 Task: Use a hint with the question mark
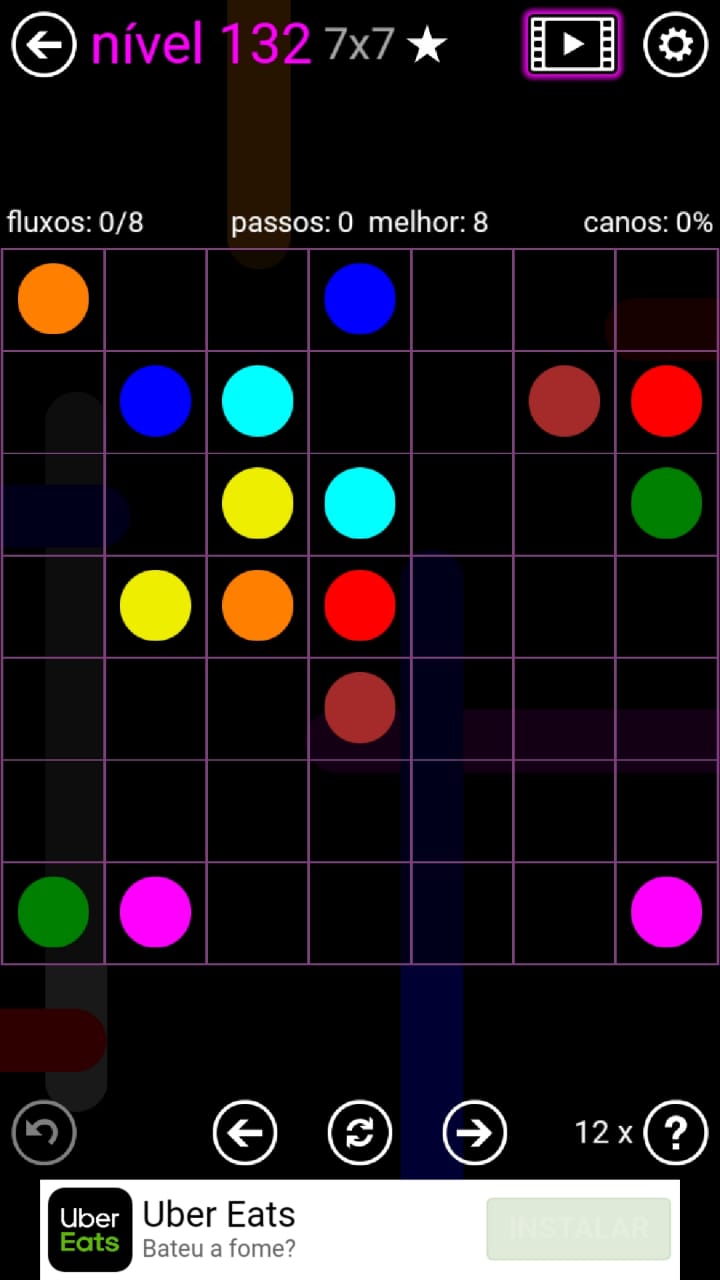point(676,1133)
